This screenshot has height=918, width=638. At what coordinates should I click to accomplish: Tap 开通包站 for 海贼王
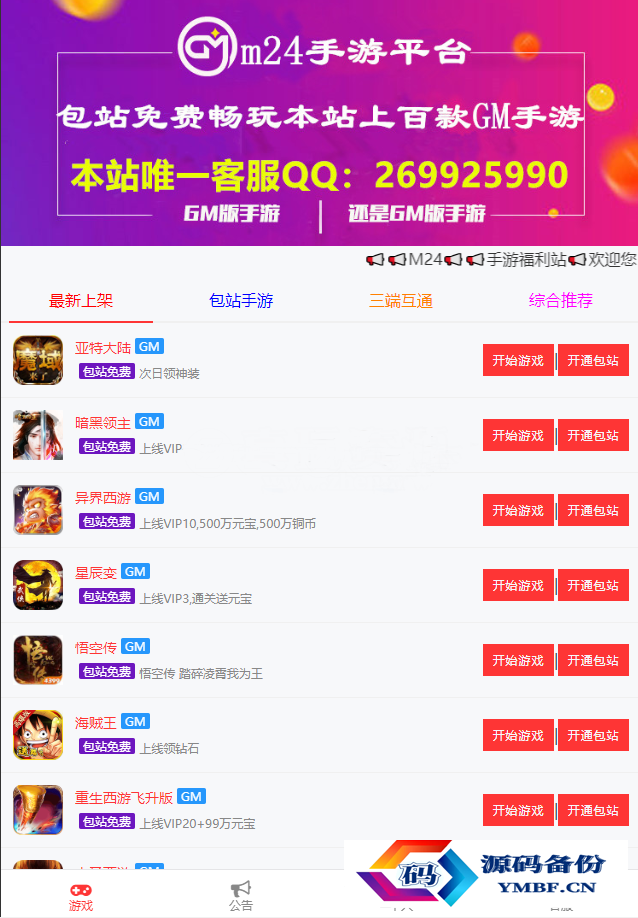(593, 736)
